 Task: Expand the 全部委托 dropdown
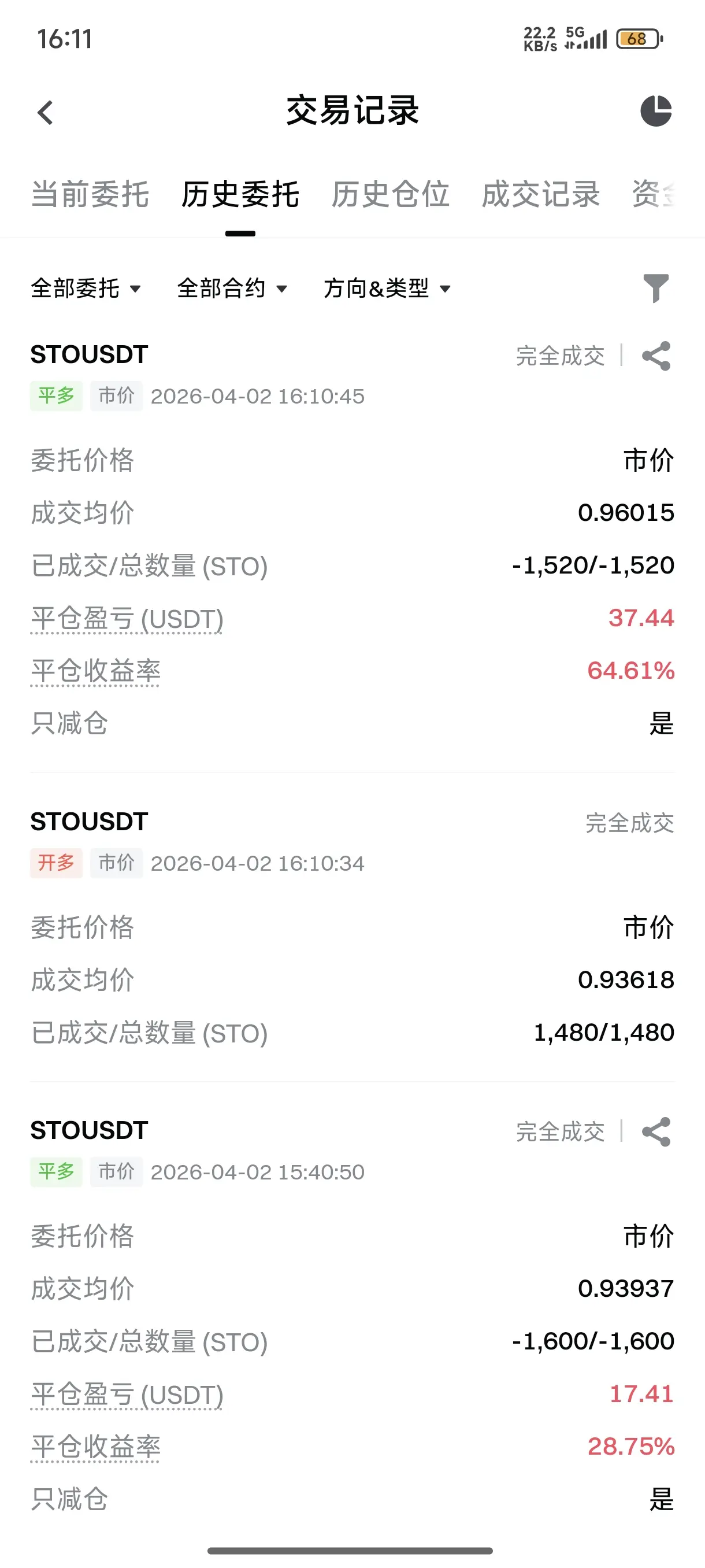86,288
